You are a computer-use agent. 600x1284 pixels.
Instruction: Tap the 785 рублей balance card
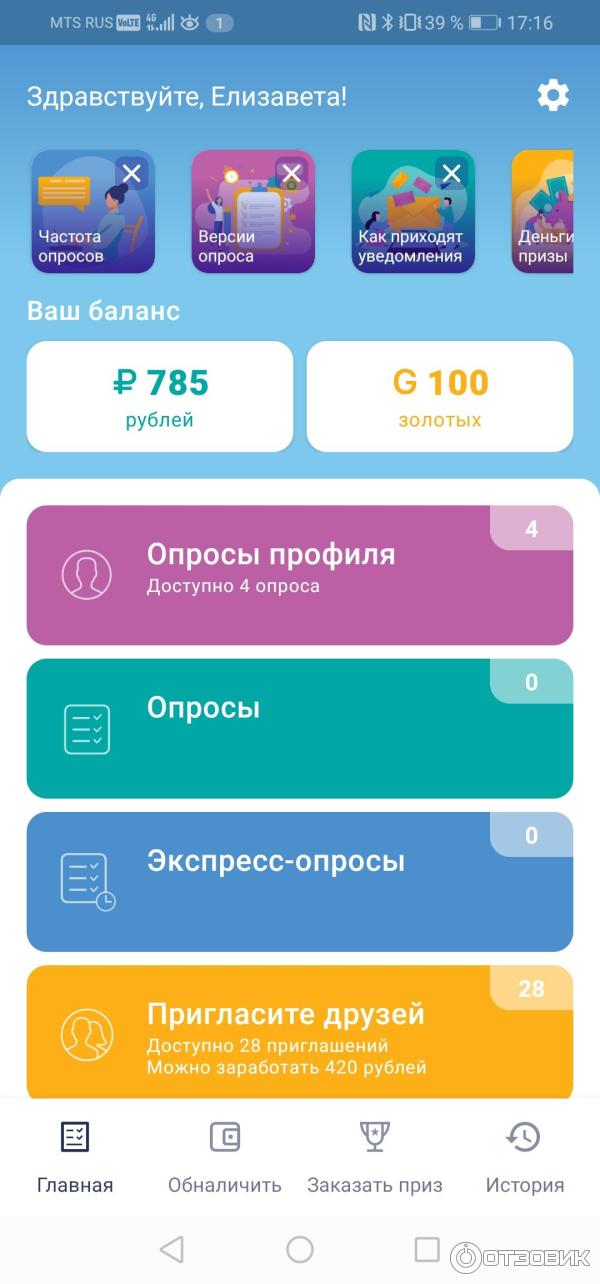coord(160,396)
